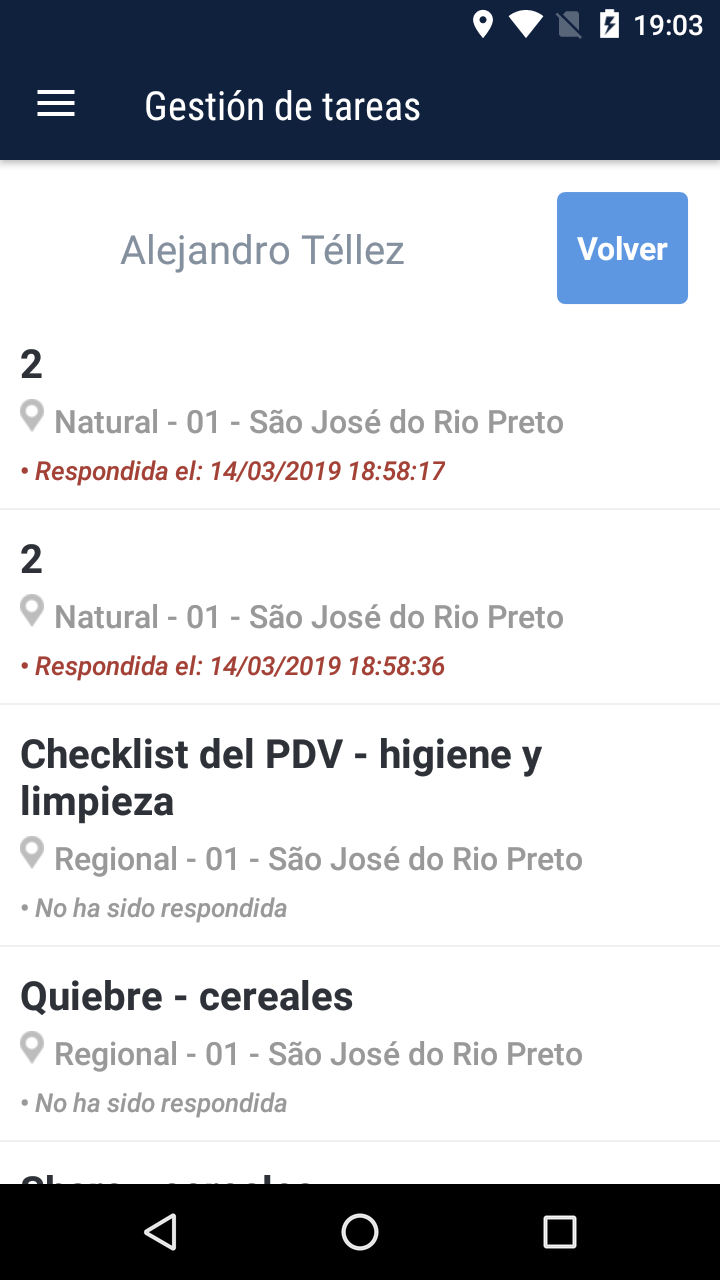The width and height of the screenshot is (720, 1280).
Task: Open the navigation drawer menu
Action: click(55, 103)
